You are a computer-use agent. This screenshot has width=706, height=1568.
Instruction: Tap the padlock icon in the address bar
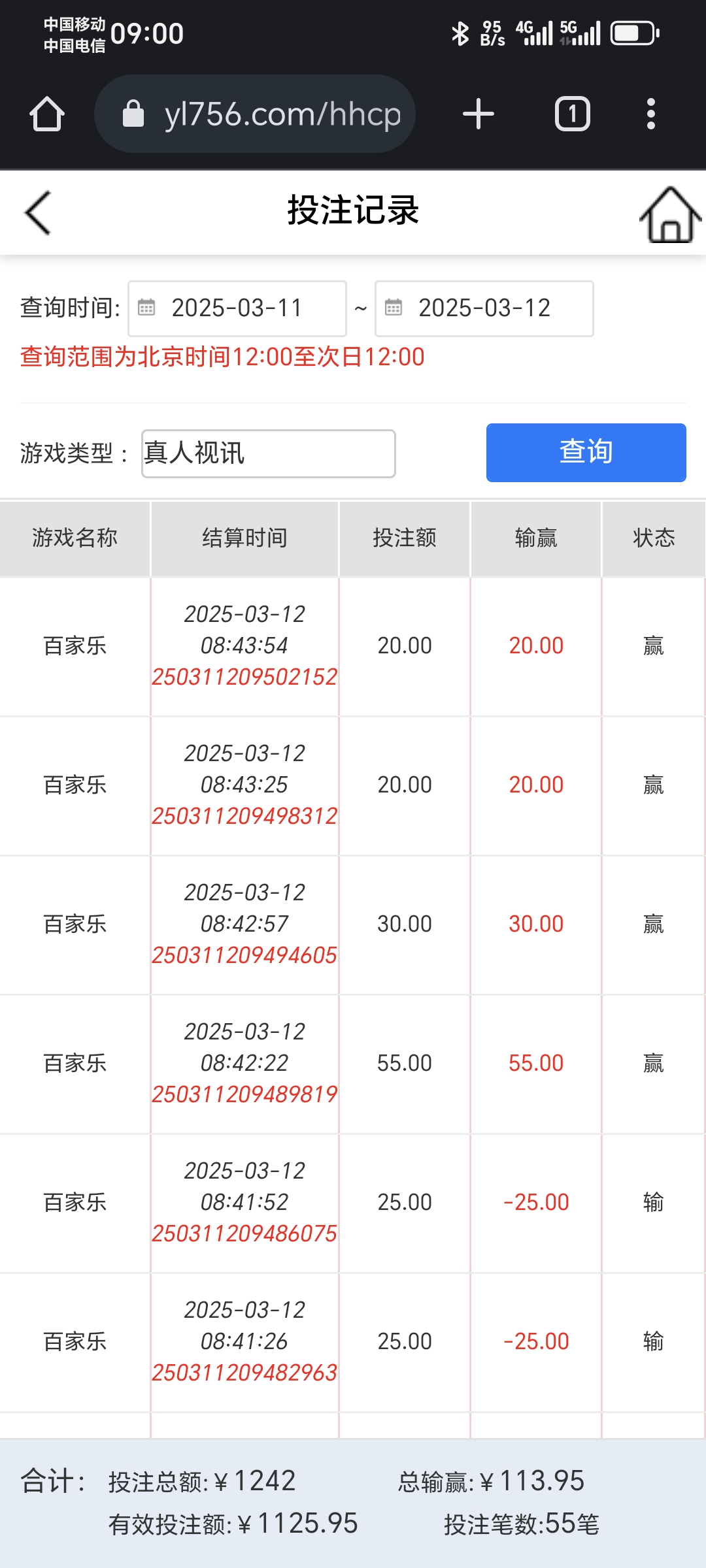pyautogui.click(x=134, y=112)
